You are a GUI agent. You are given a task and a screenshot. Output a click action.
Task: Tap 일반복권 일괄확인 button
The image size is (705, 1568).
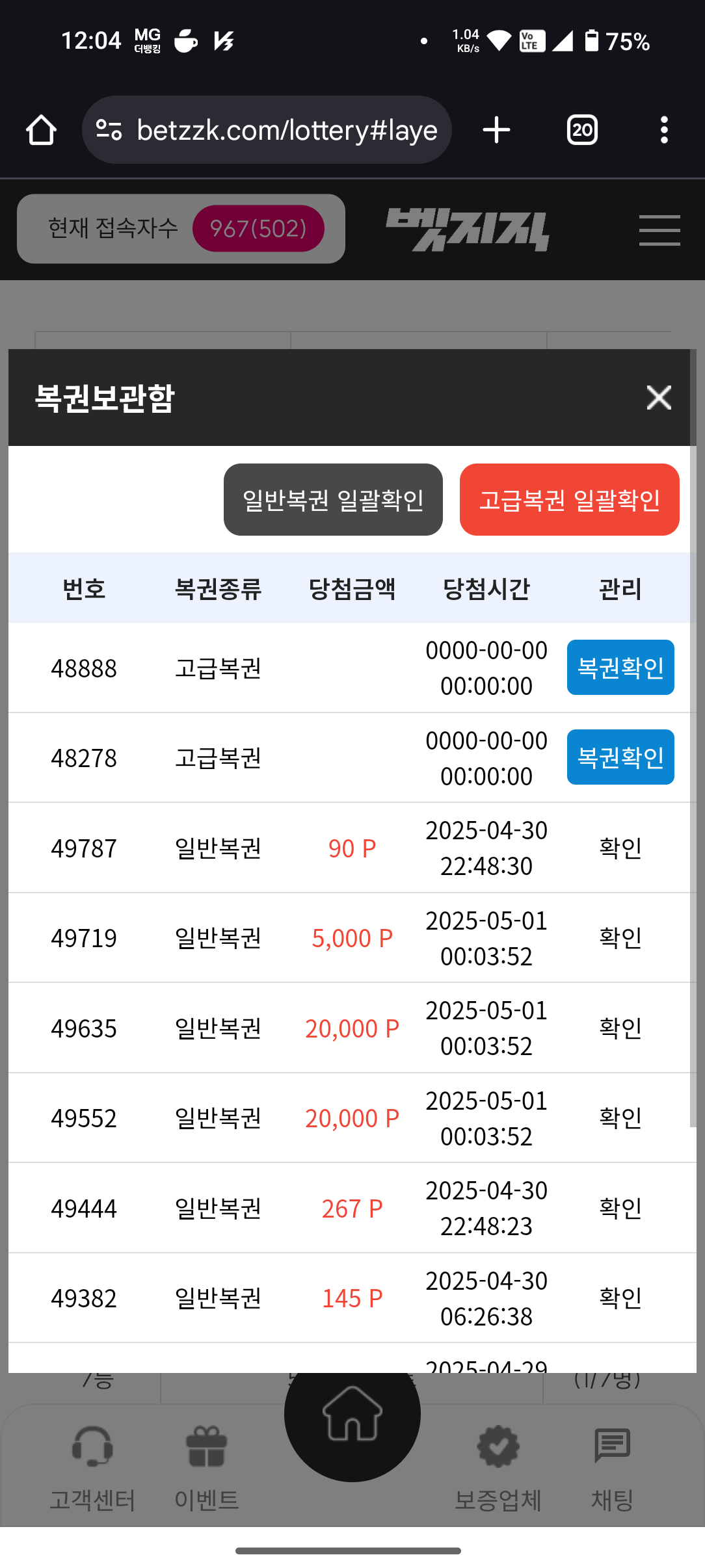click(333, 500)
